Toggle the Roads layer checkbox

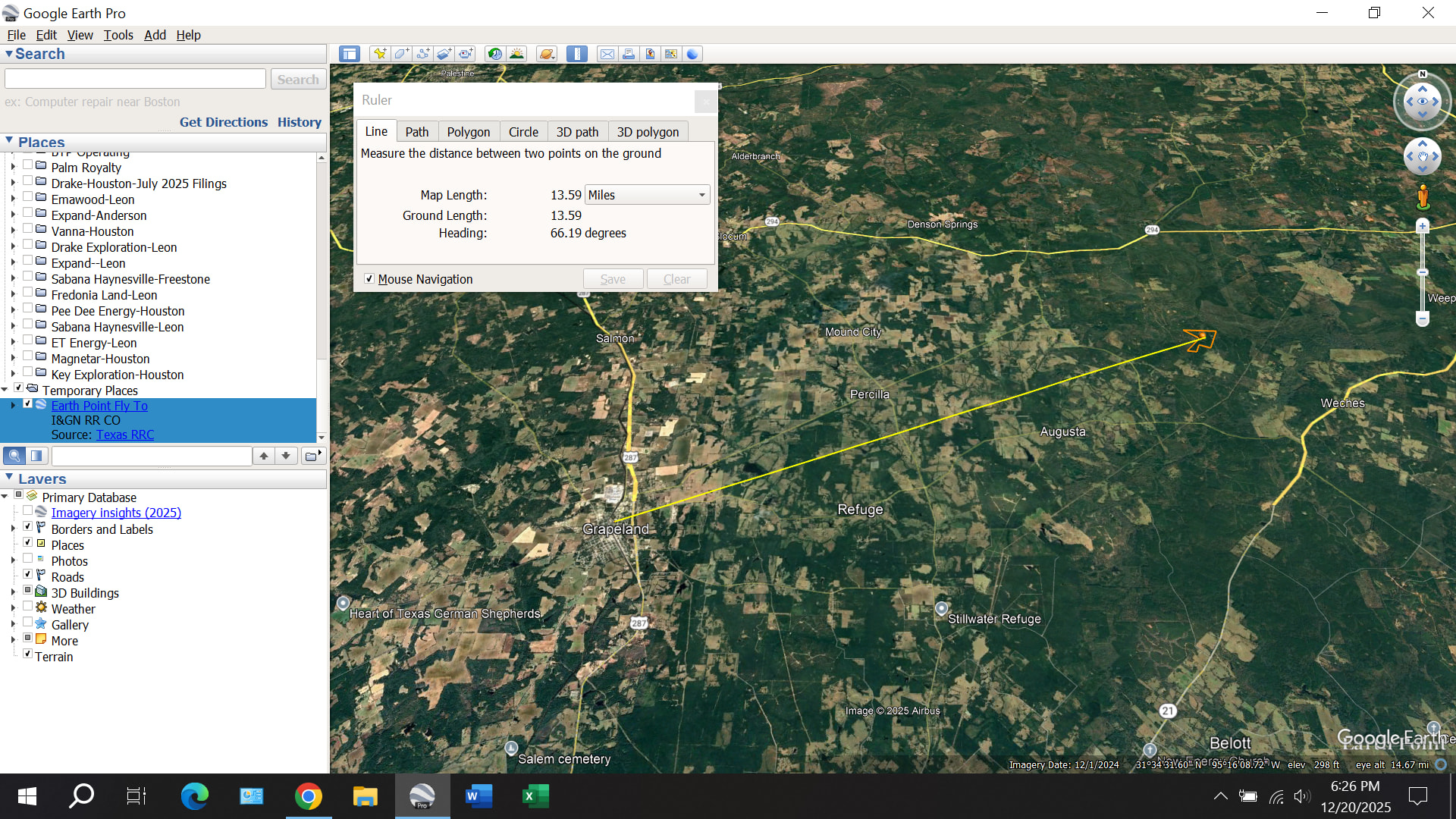pos(28,576)
